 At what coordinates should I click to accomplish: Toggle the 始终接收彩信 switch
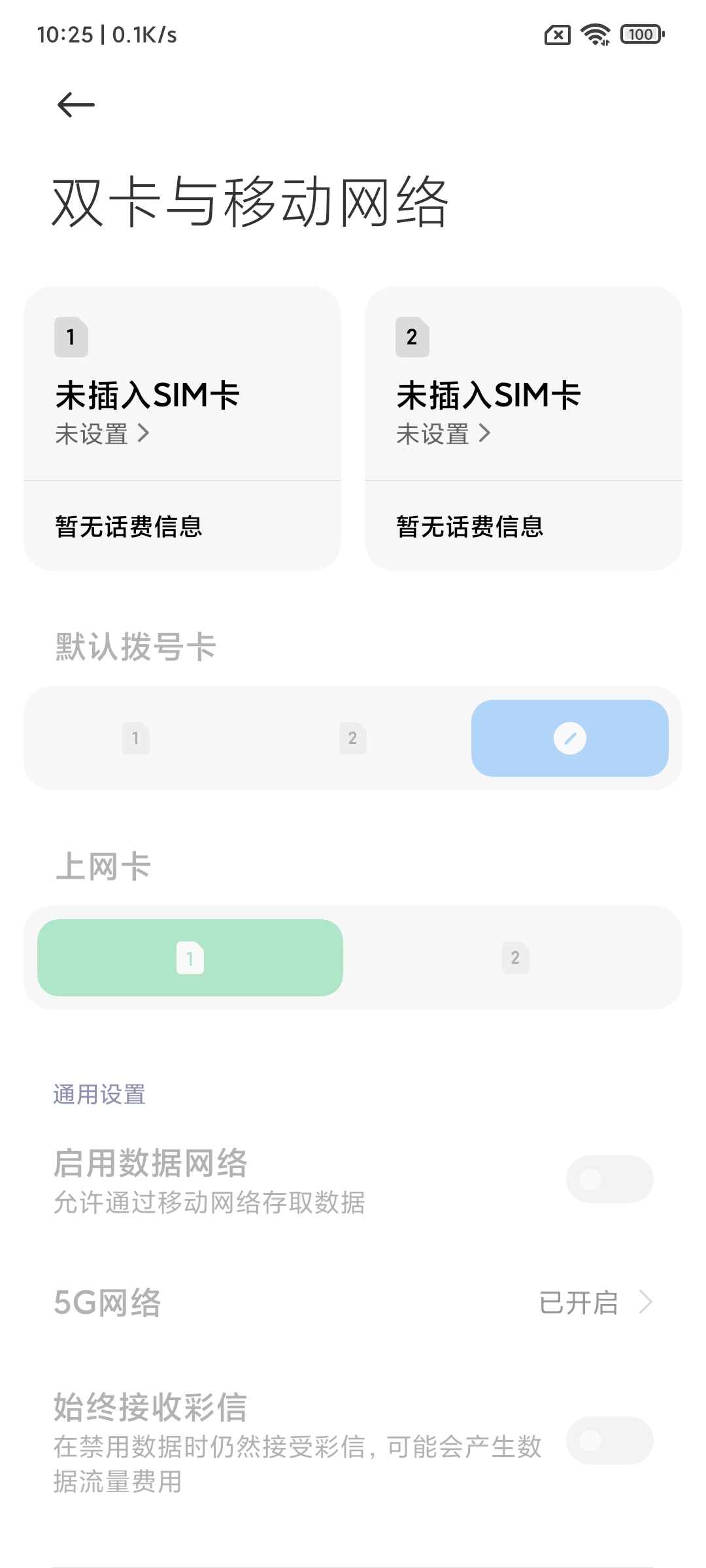point(609,1441)
